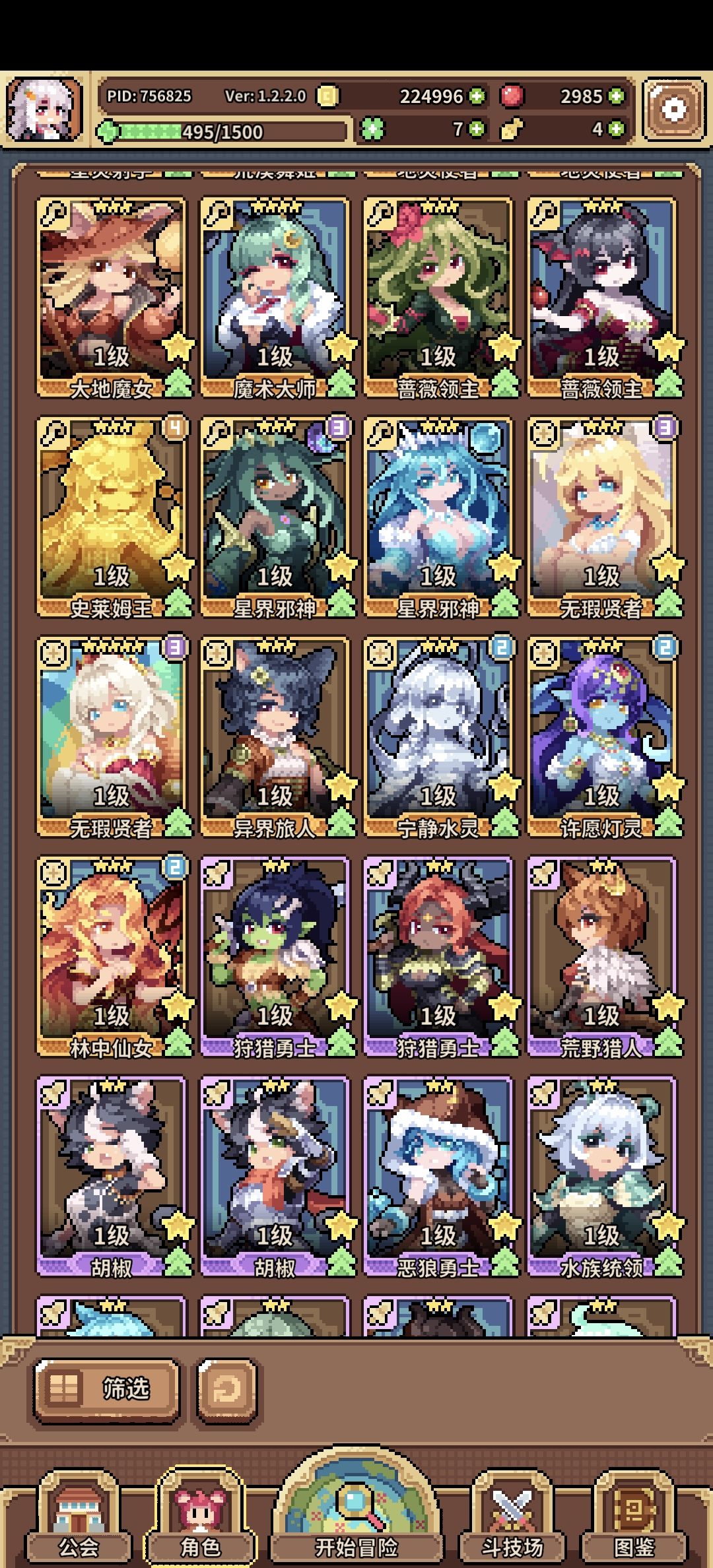View the 许愿灯灵 character card
This screenshot has width=713, height=1568.
tap(602, 737)
